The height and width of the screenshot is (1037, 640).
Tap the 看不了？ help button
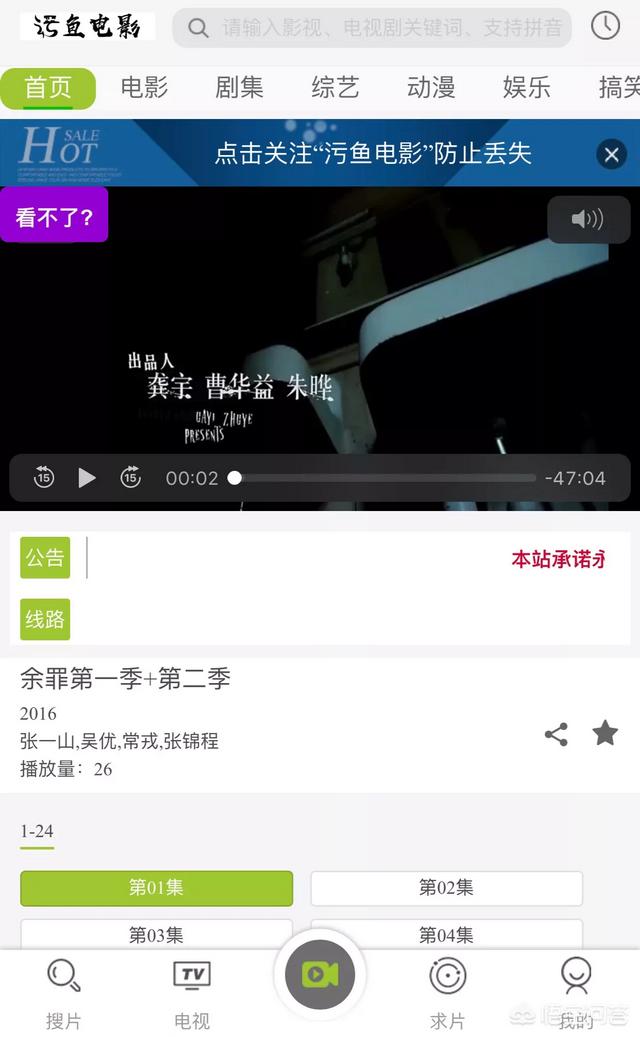coord(54,216)
